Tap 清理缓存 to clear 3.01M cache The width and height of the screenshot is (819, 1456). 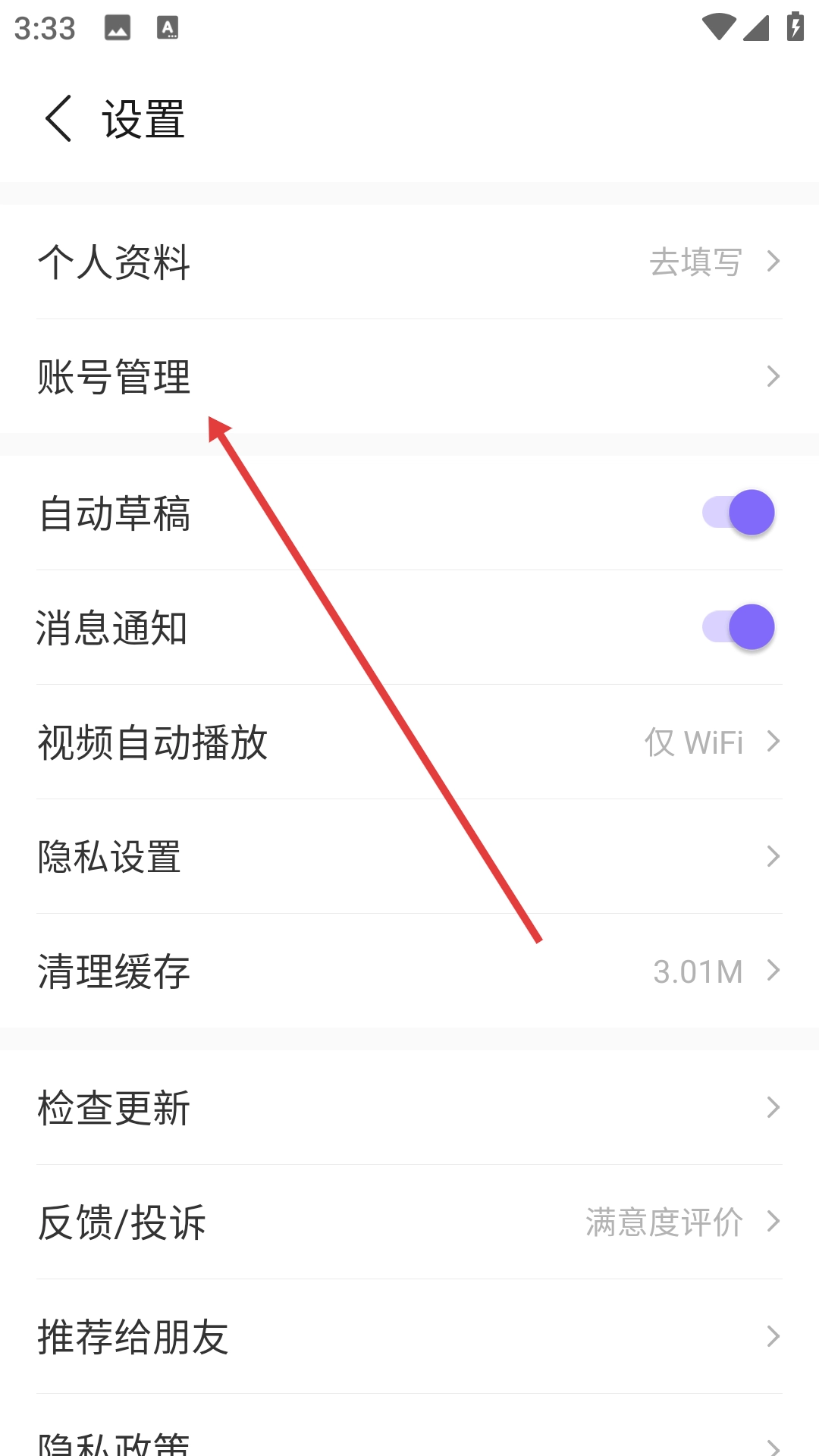[x=409, y=971]
